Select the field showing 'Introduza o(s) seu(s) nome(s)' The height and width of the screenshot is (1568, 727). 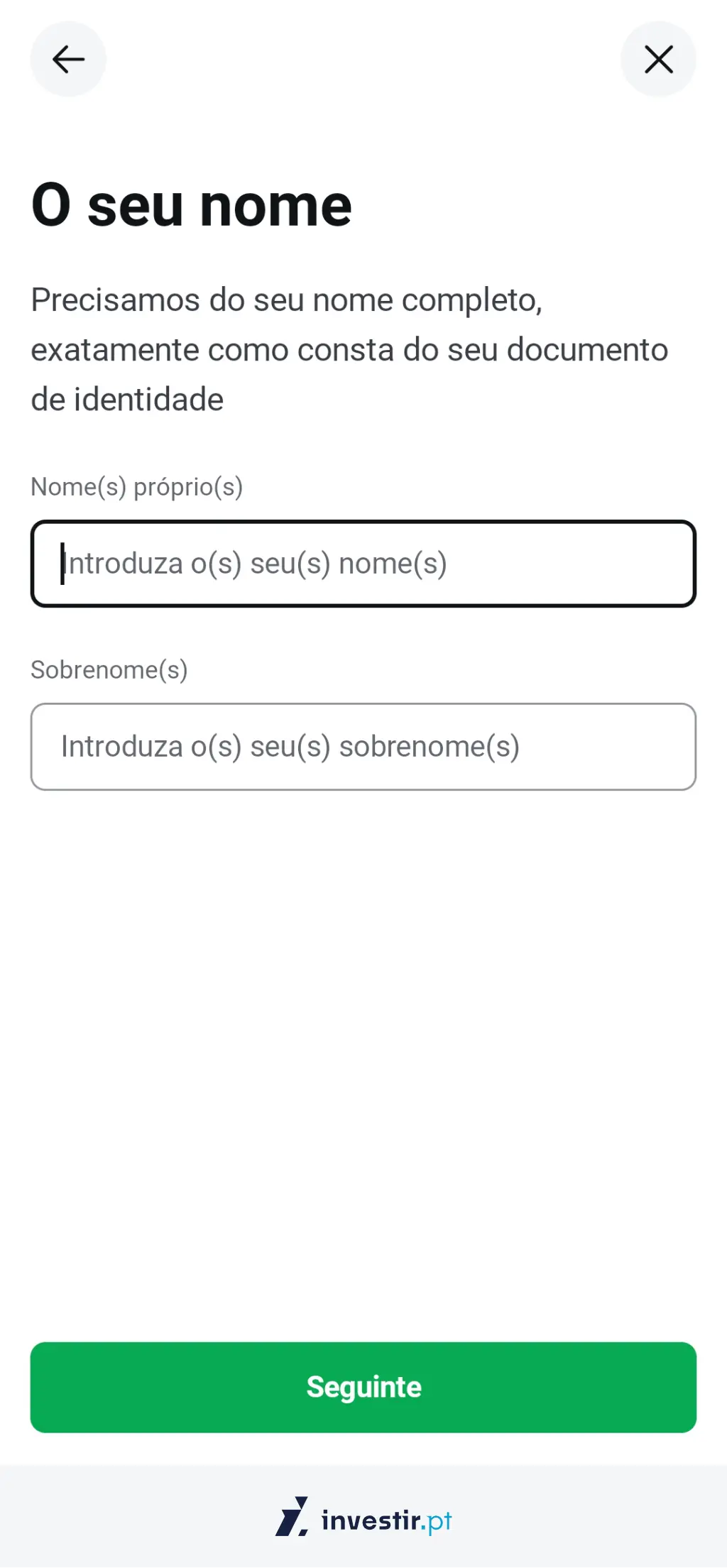[363, 564]
